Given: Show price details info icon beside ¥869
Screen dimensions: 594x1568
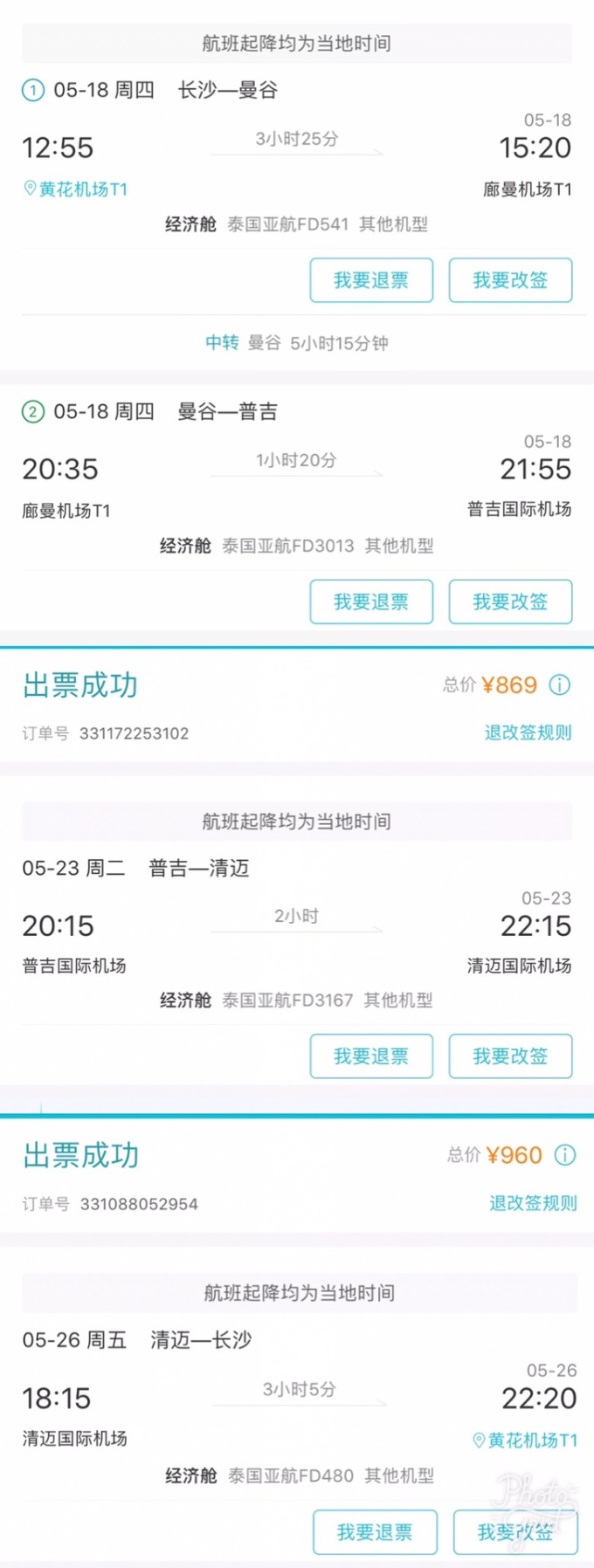Looking at the screenshot, I should point(560,685).
